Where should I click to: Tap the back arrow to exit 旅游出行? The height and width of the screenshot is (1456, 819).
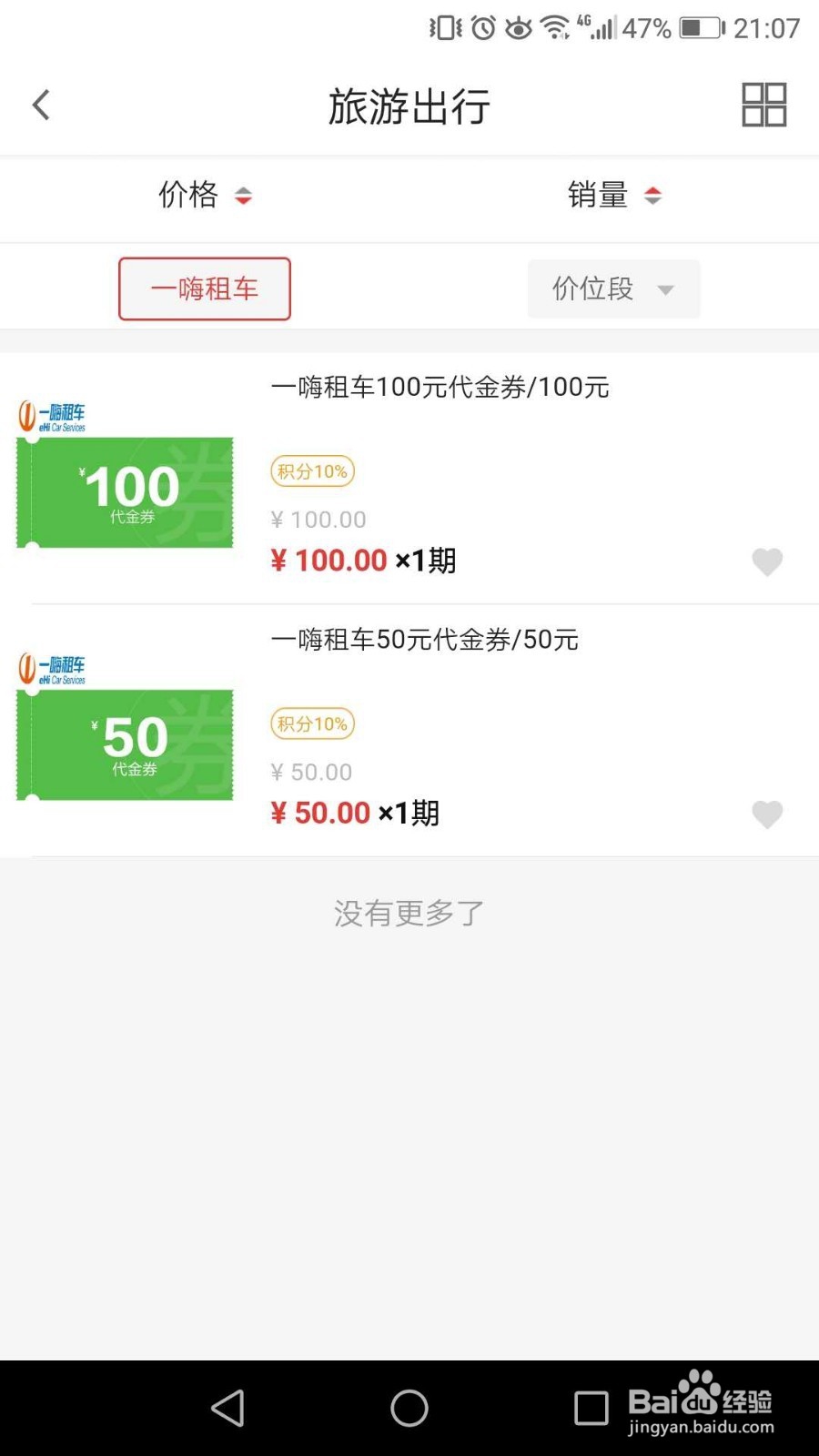(x=40, y=104)
